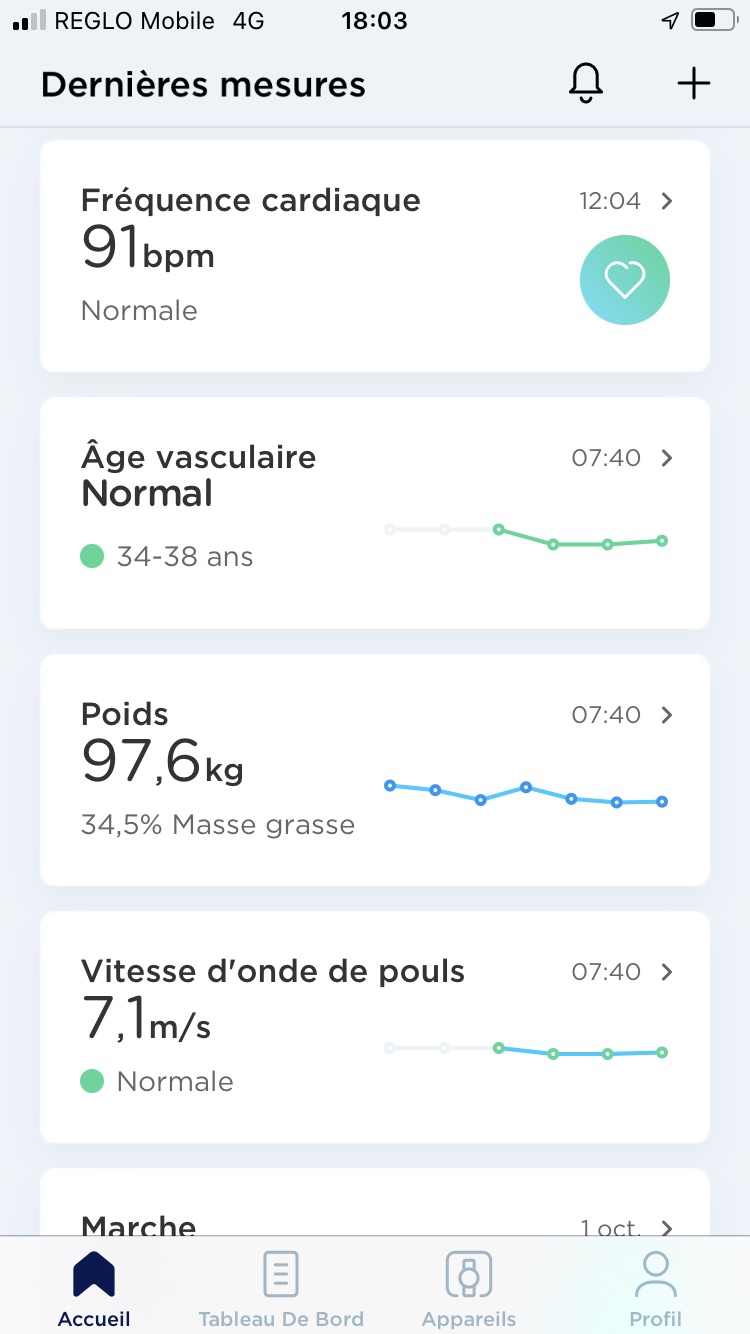Select a data point on the weight graph
The width and height of the screenshot is (750, 1334).
coord(526,786)
